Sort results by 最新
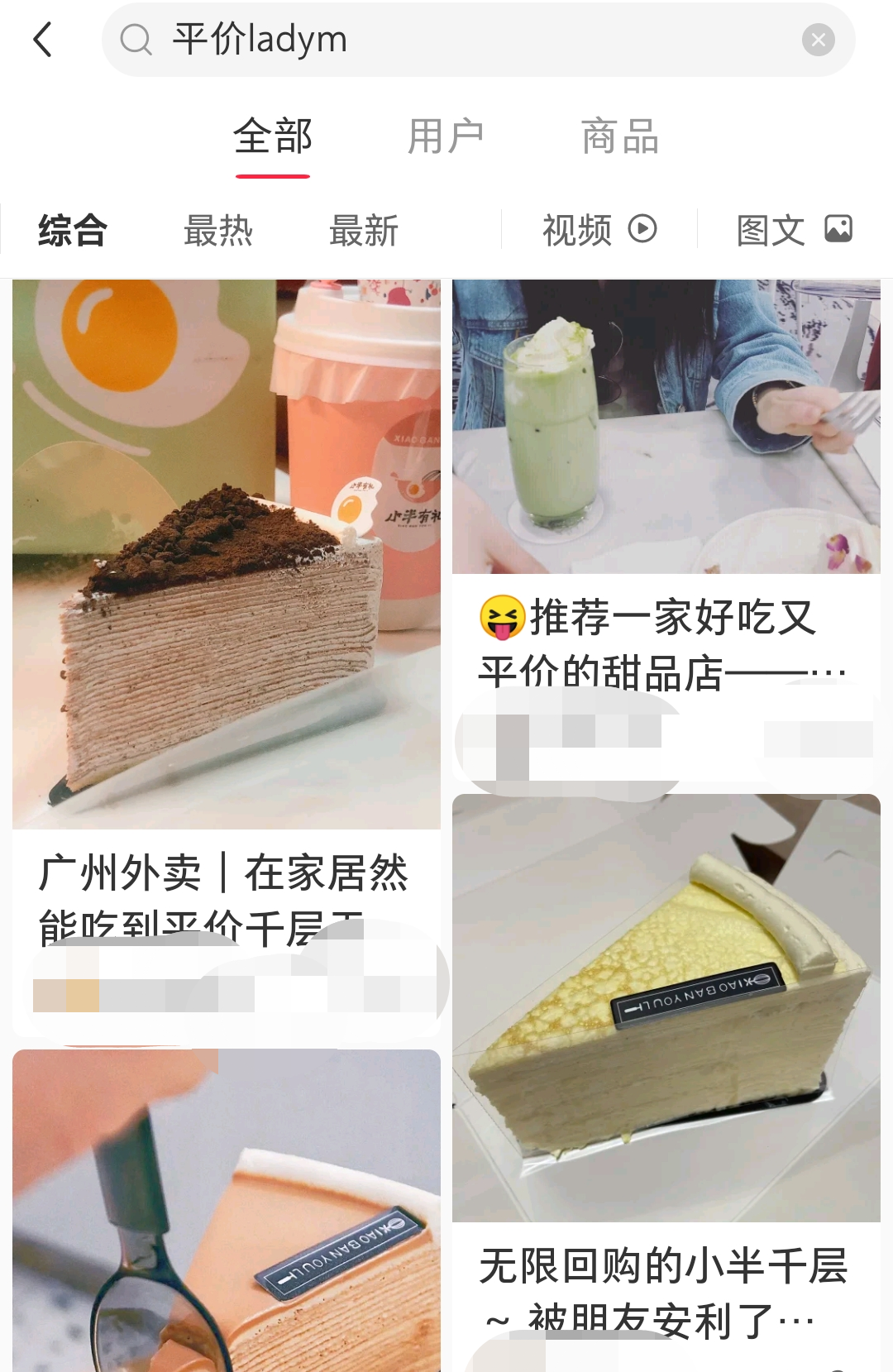The image size is (893, 1372). click(x=364, y=230)
